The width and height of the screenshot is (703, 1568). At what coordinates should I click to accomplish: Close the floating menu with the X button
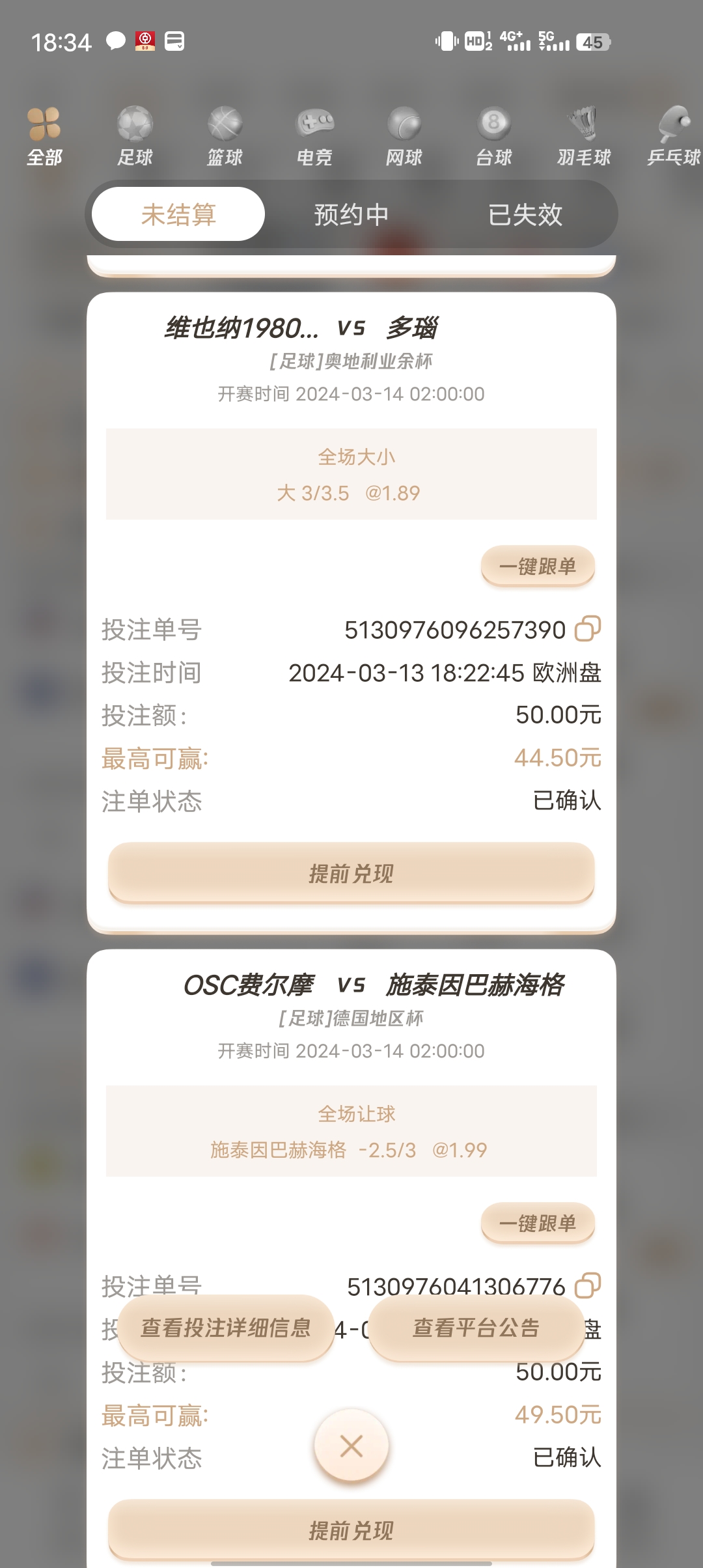351,1446
